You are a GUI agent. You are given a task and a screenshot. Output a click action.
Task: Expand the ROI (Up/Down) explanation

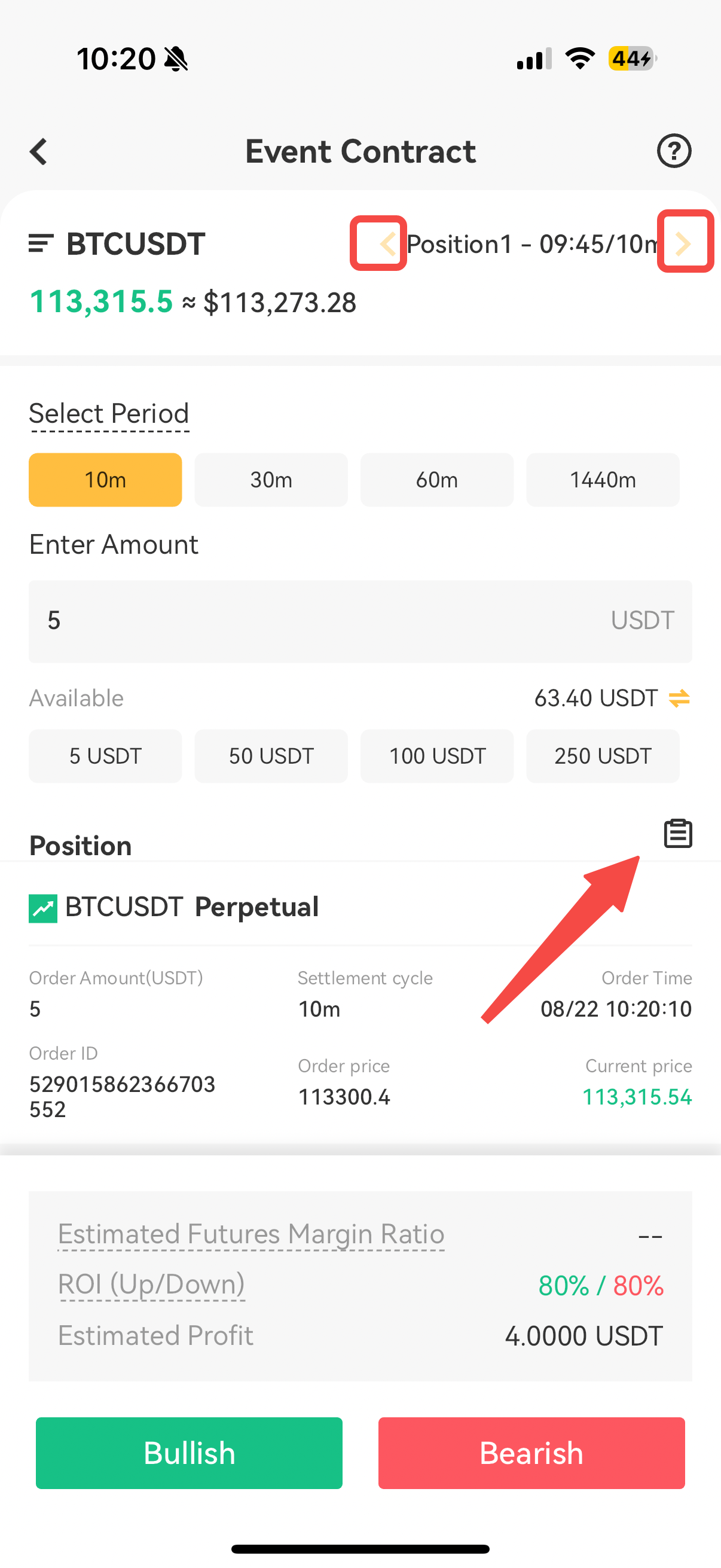151,1285
